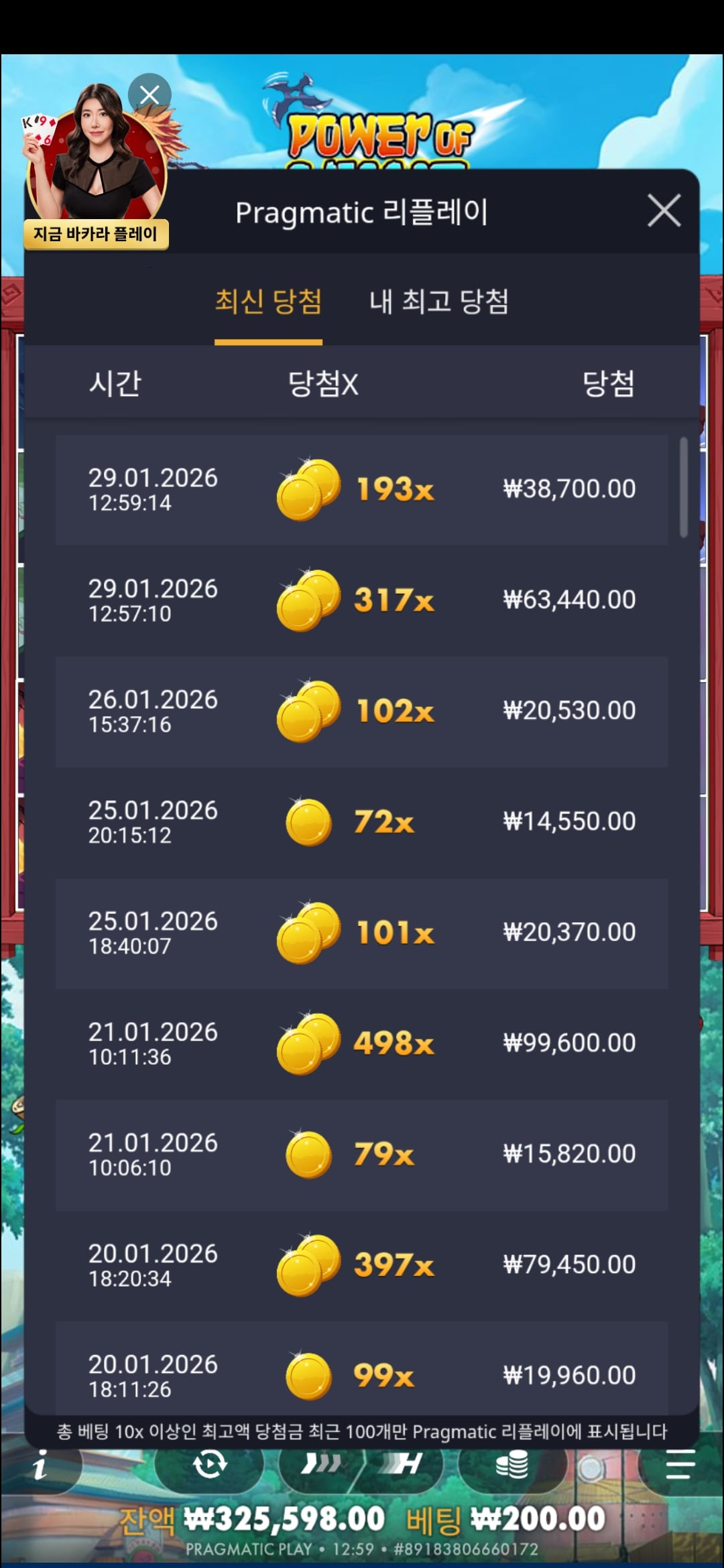View the 101x win replay at 18:40:07
The height and width of the screenshot is (1568, 724).
pyautogui.click(x=362, y=933)
